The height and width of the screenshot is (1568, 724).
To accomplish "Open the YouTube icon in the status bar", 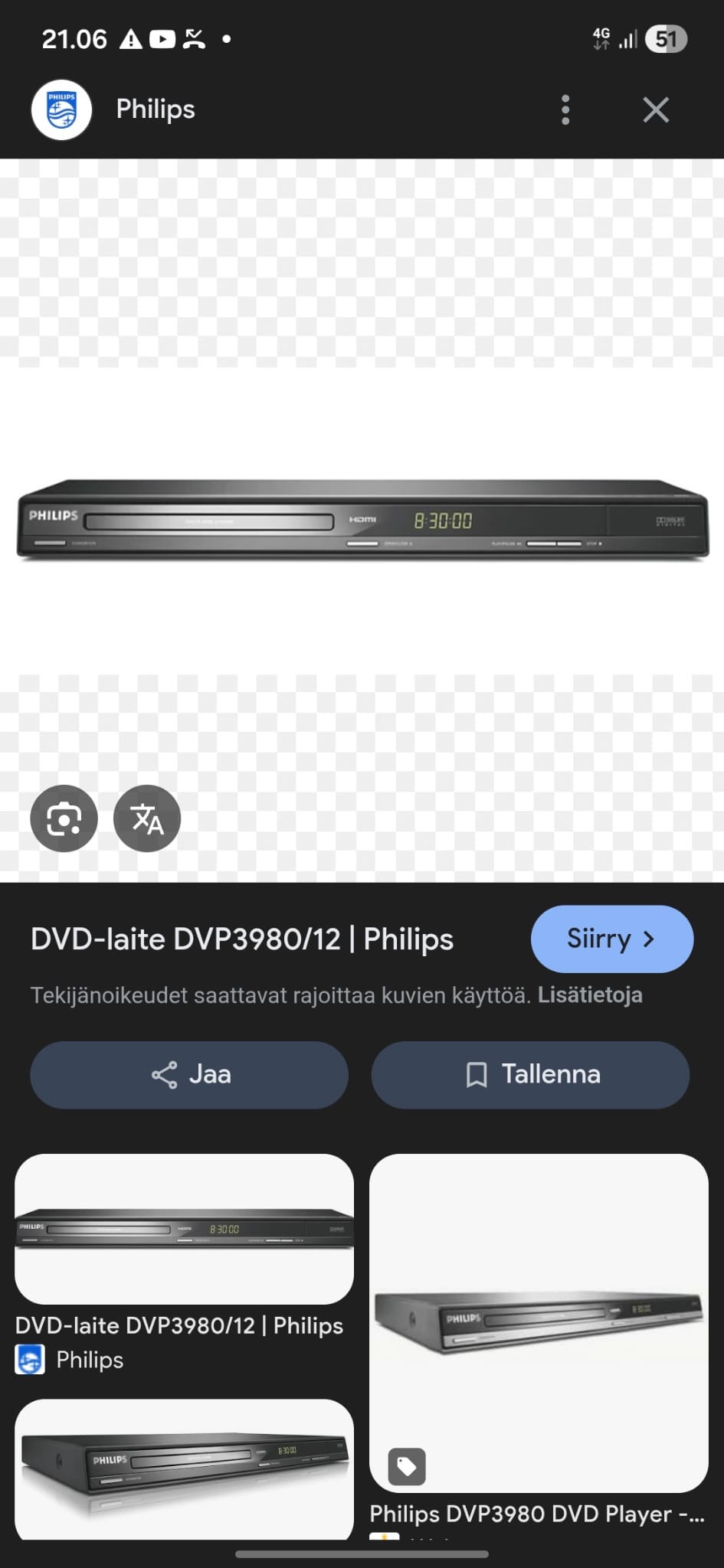I will pyautogui.click(x=163, y=38).
